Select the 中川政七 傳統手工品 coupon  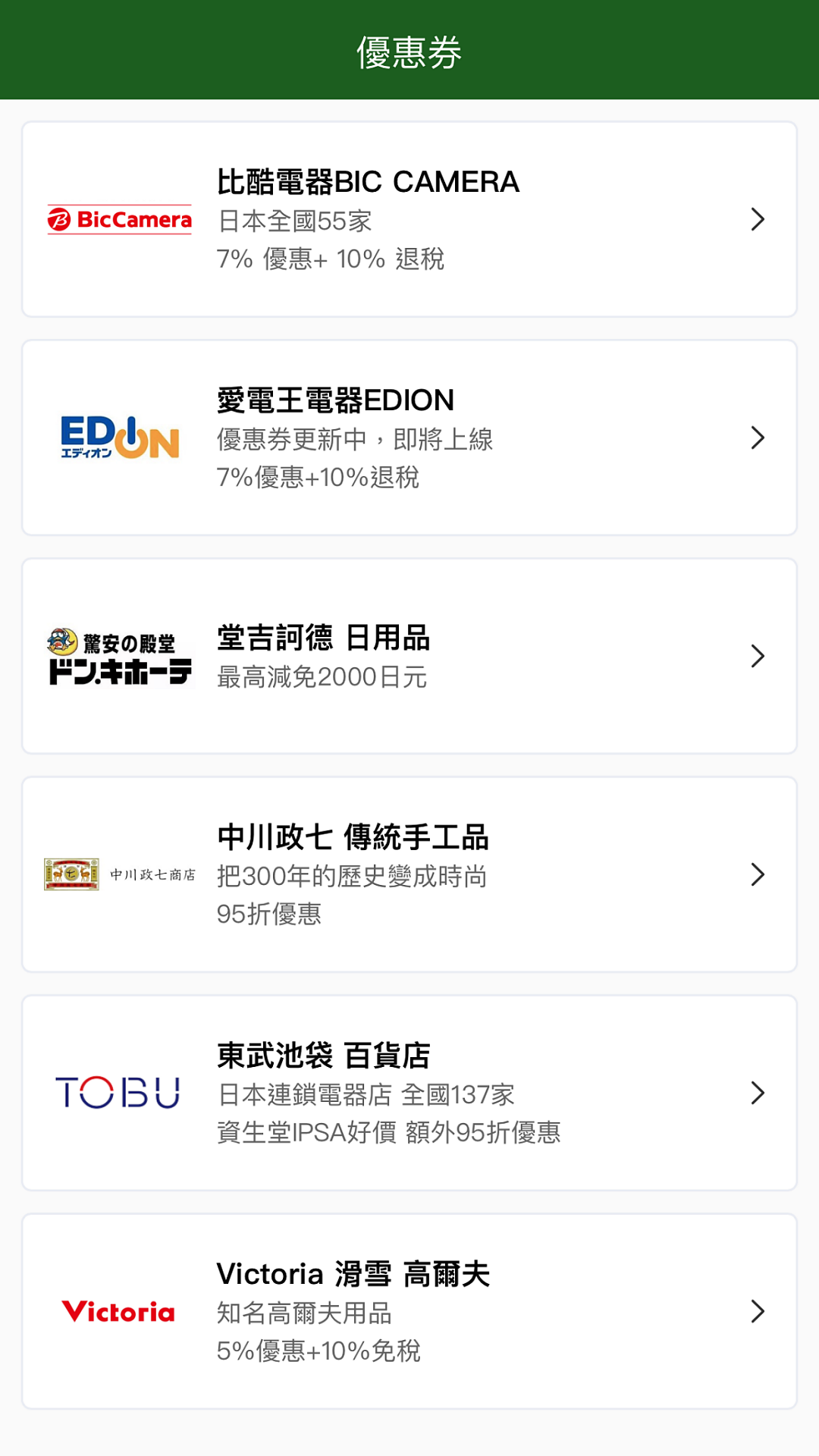(409, 874)
